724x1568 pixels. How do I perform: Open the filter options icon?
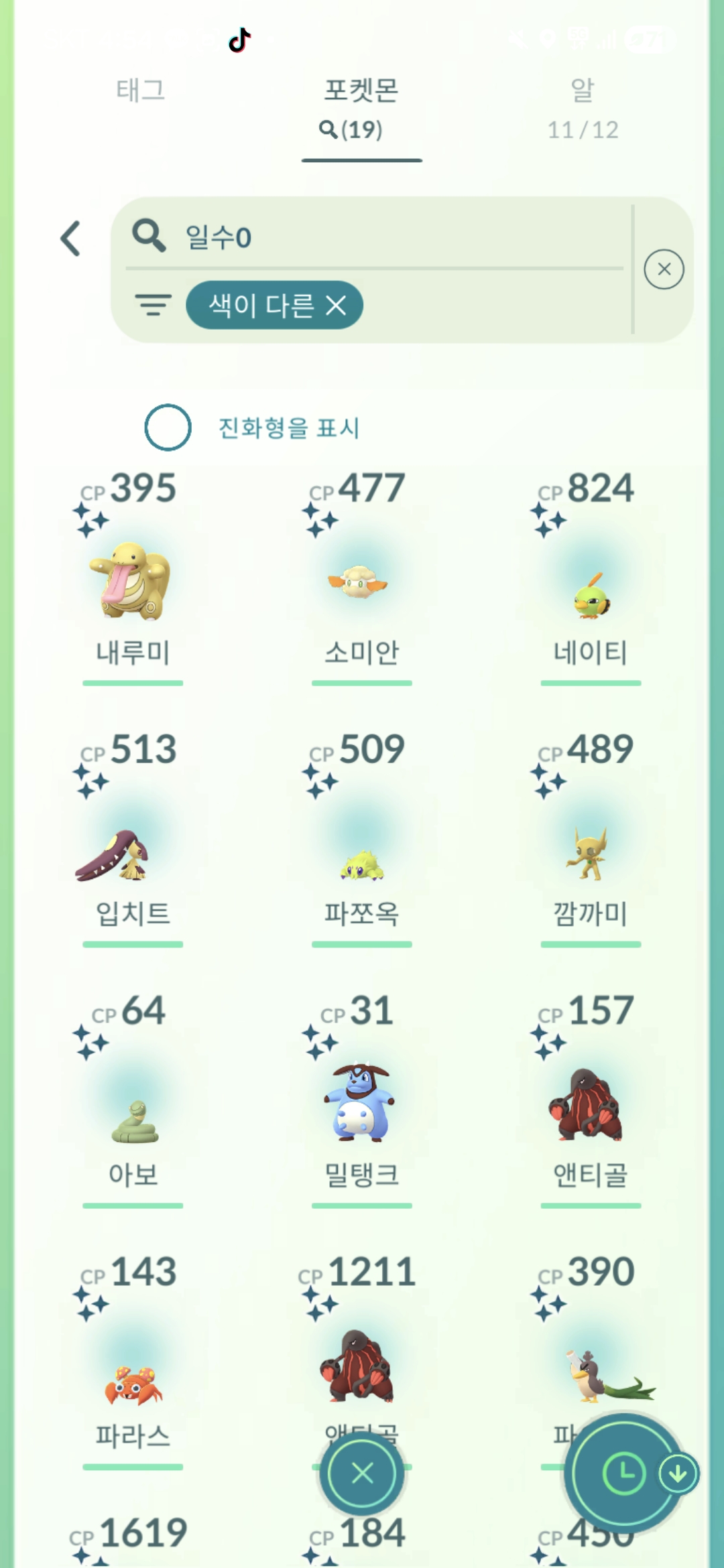coord(153,305)
